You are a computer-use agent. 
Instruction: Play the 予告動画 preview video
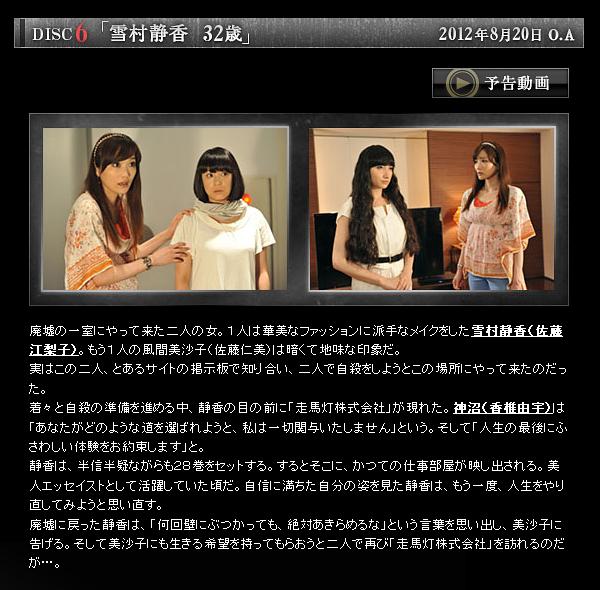pos(500,83)
